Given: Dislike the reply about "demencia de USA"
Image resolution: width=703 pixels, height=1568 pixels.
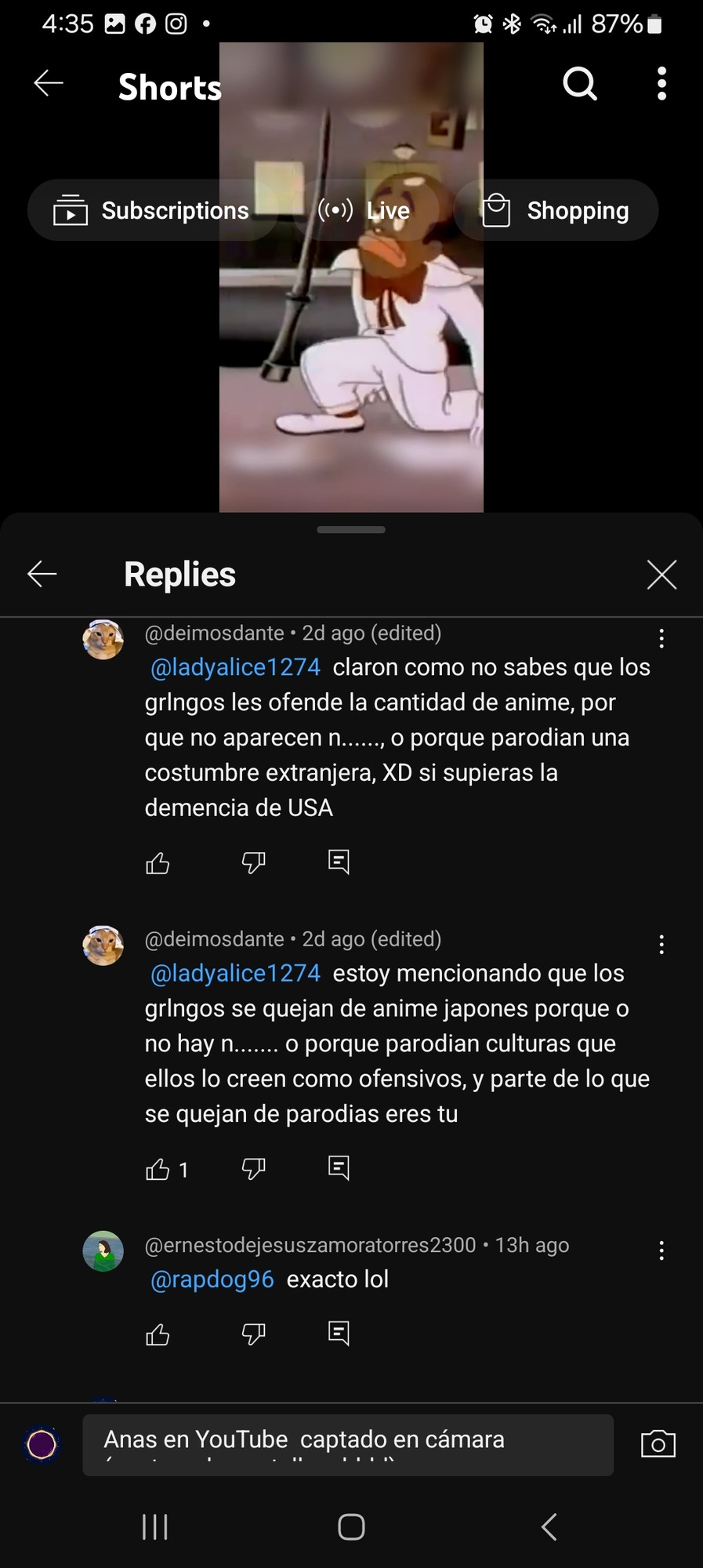Looking at the screenshot, I should 253,863.
